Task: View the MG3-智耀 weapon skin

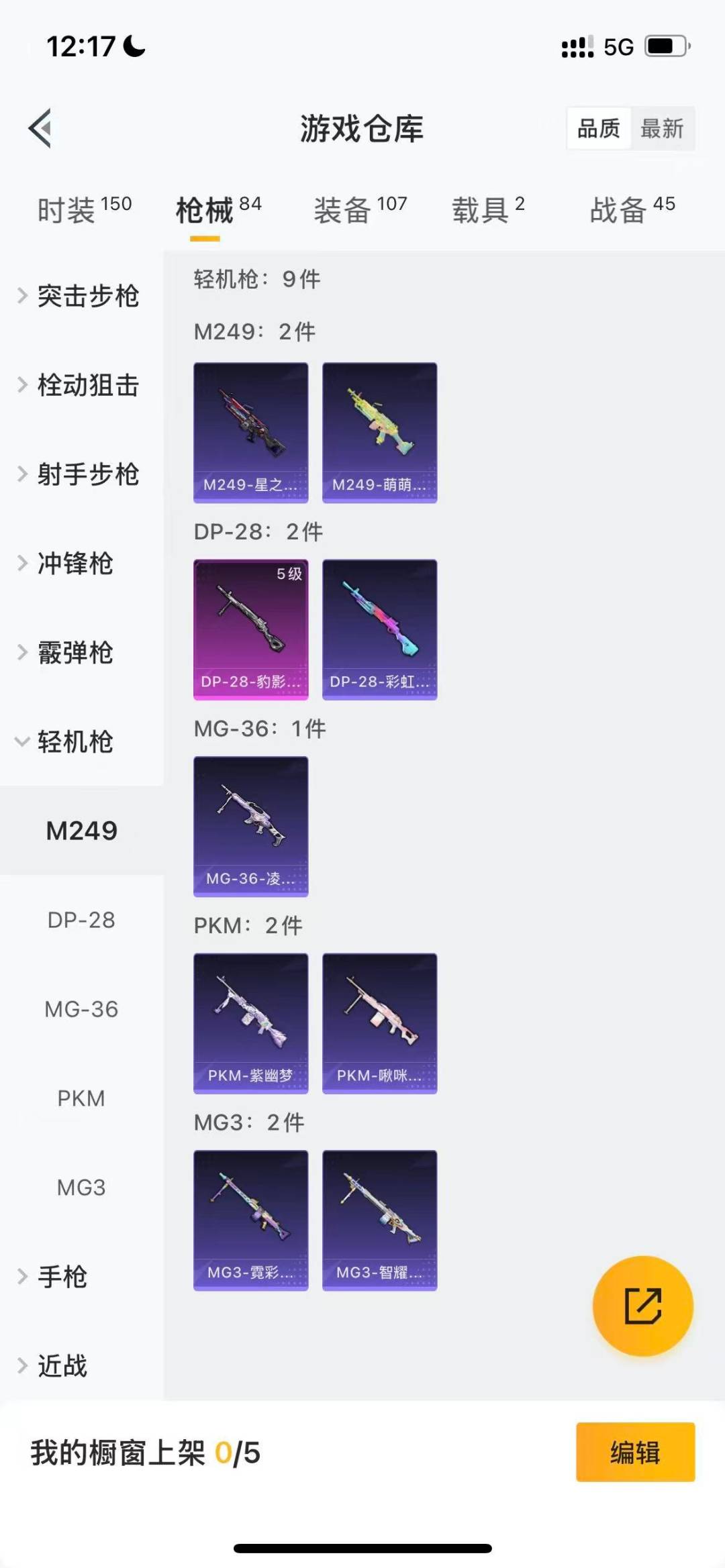Action: click(379, 1219)
